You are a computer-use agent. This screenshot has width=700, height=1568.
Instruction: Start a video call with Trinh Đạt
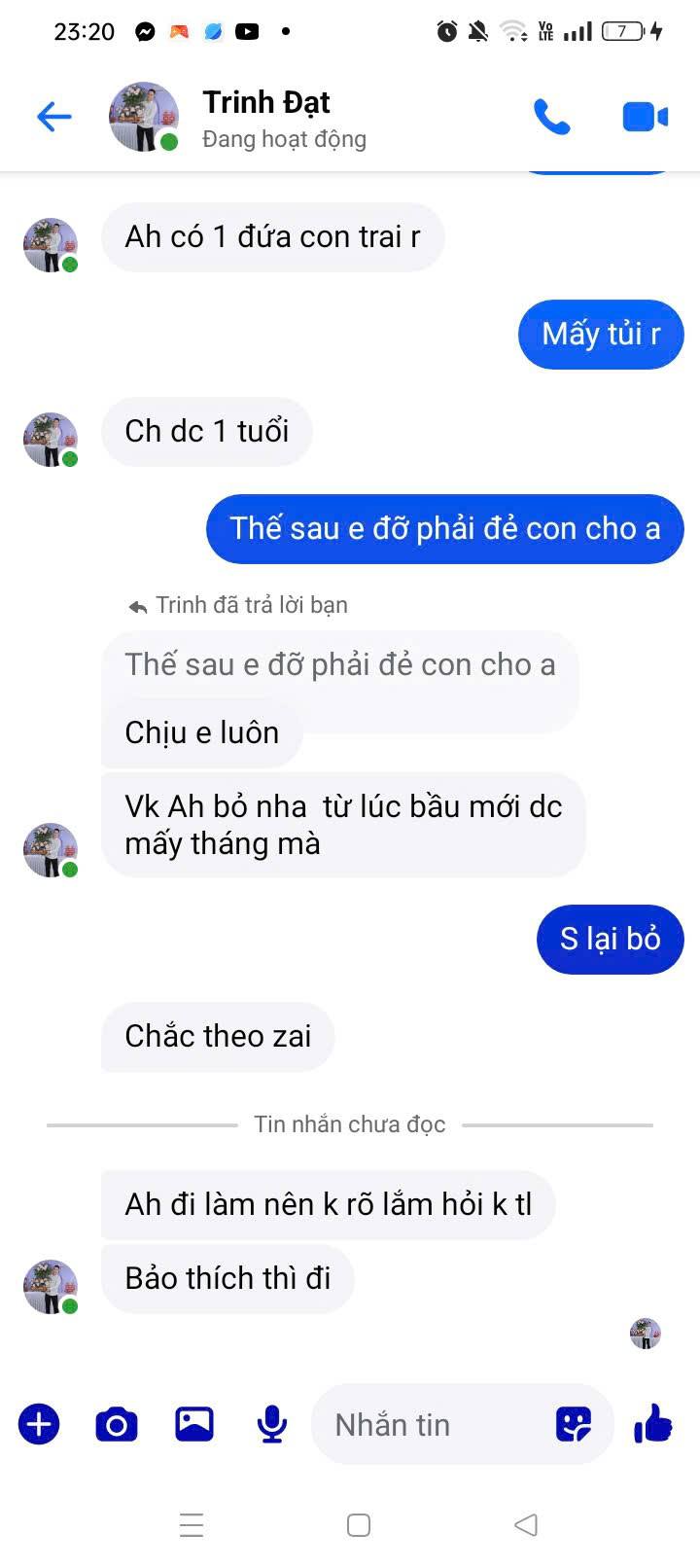645,118
